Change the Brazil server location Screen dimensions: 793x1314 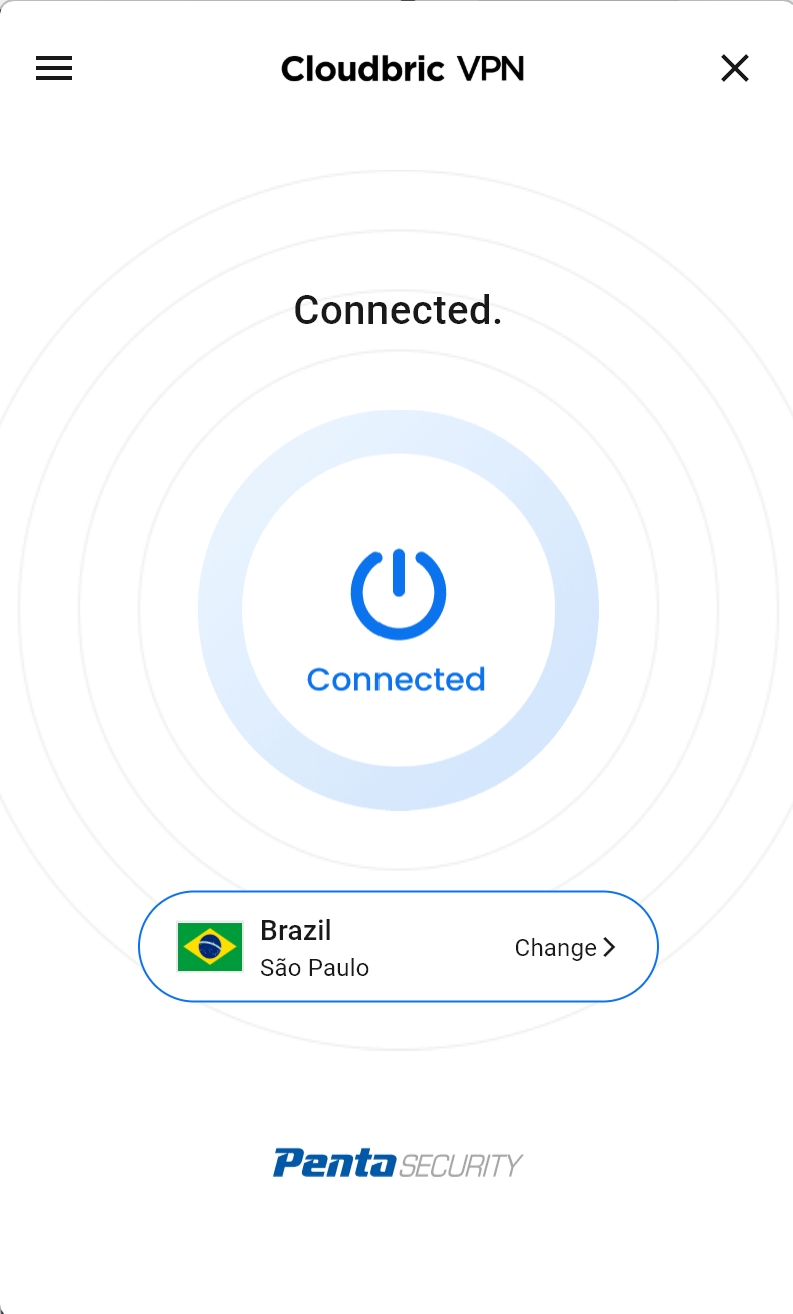[564, 948]
